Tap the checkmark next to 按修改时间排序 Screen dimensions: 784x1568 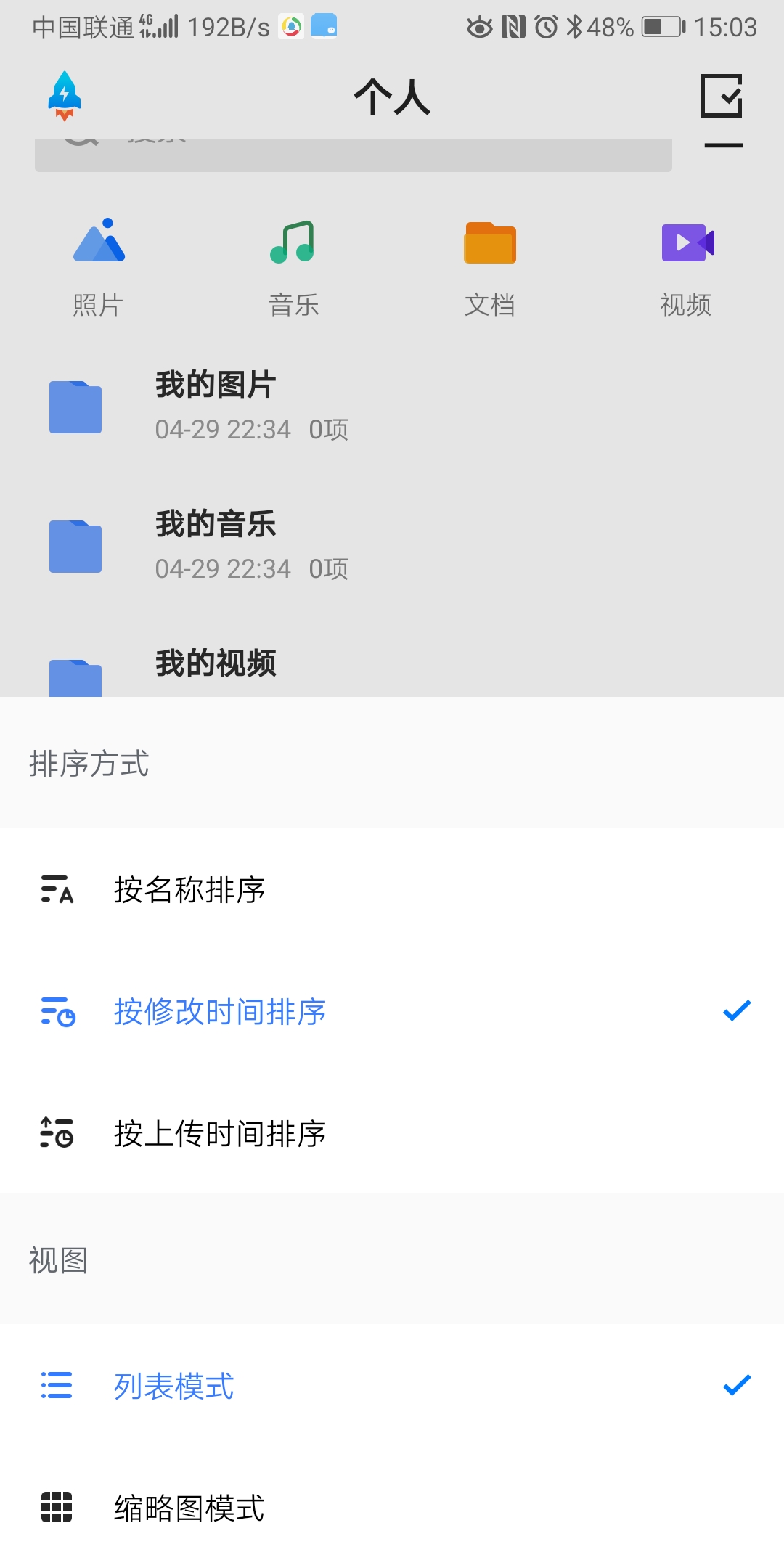pos(737,1010)
